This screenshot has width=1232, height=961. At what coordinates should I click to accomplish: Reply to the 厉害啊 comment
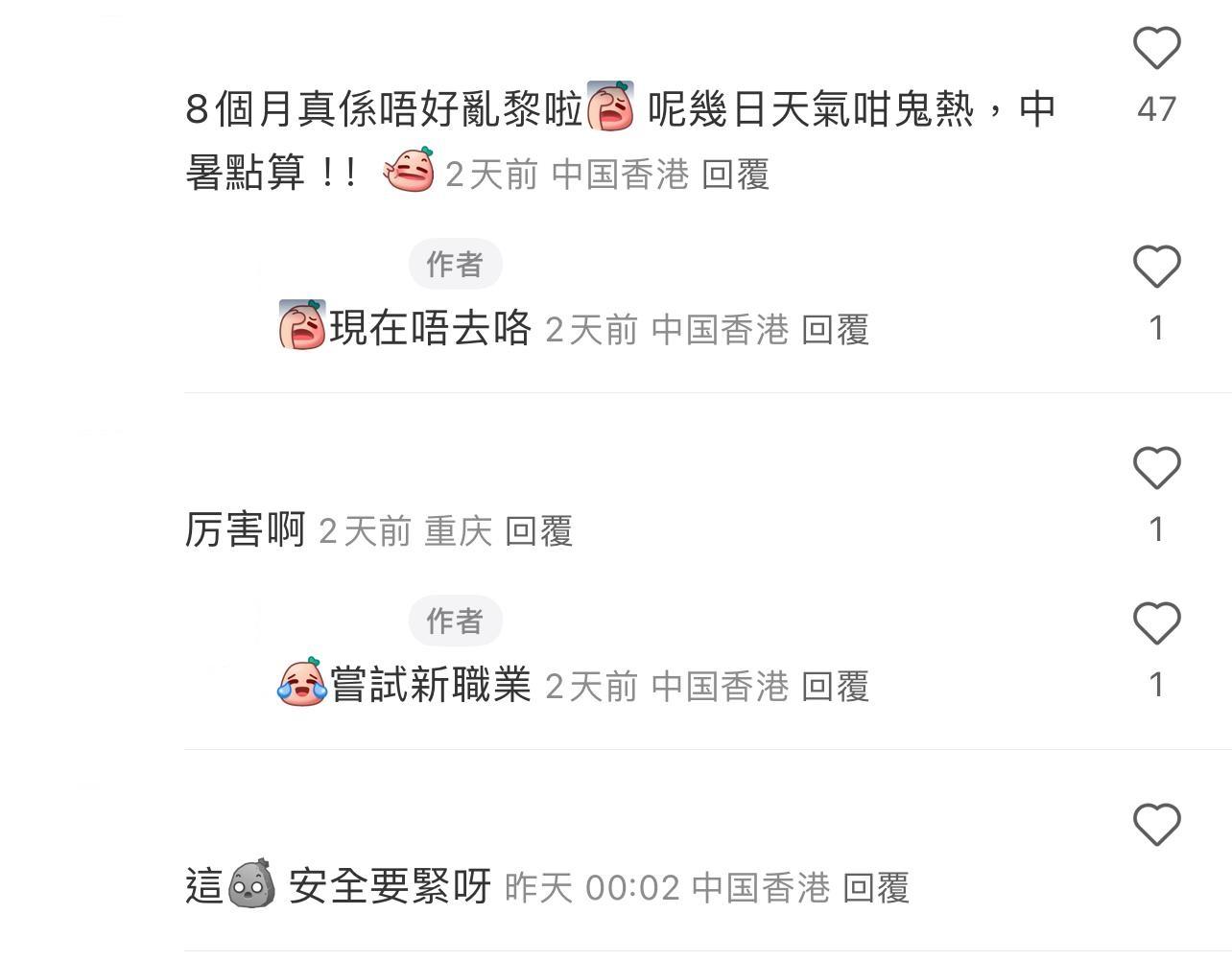[x=538, y=531]
